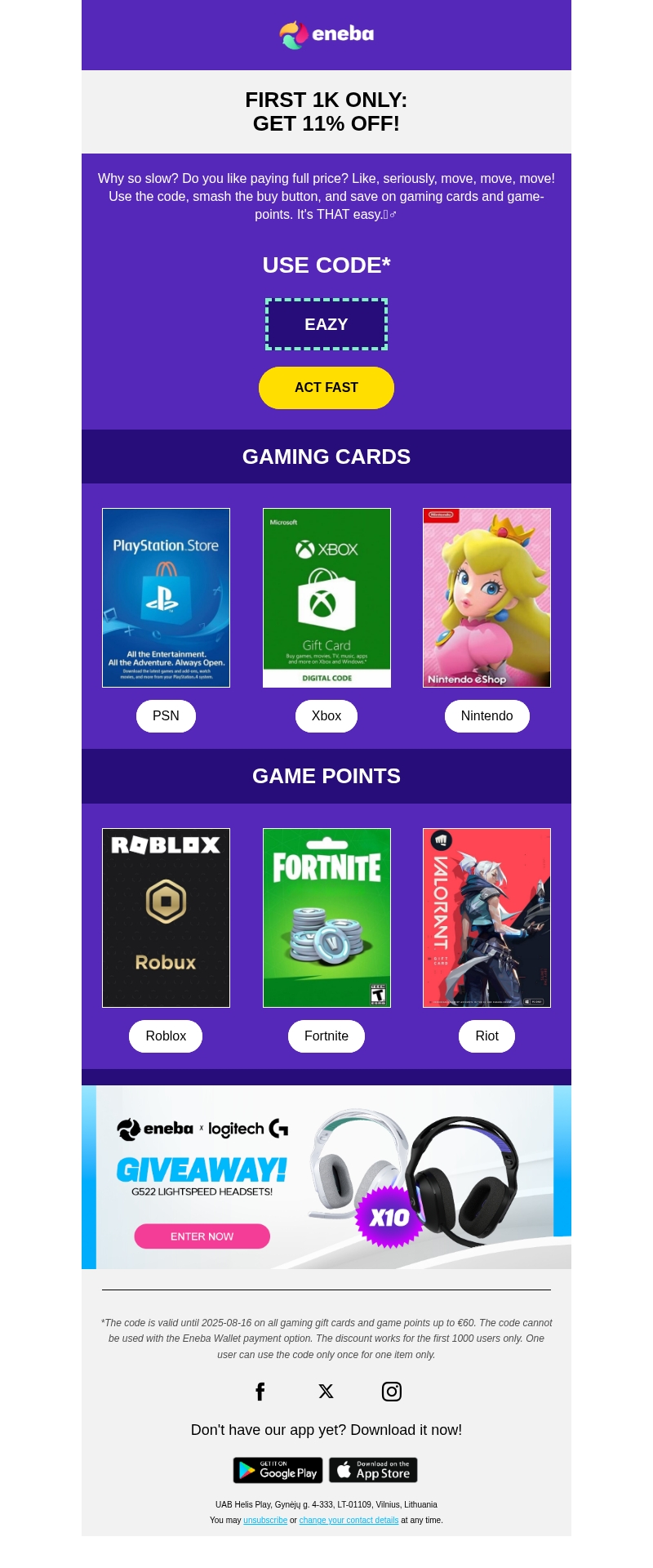Select the PSN button
This screenshot has height=1568, width=653.
pyautogui.click(x=166, y=716)
